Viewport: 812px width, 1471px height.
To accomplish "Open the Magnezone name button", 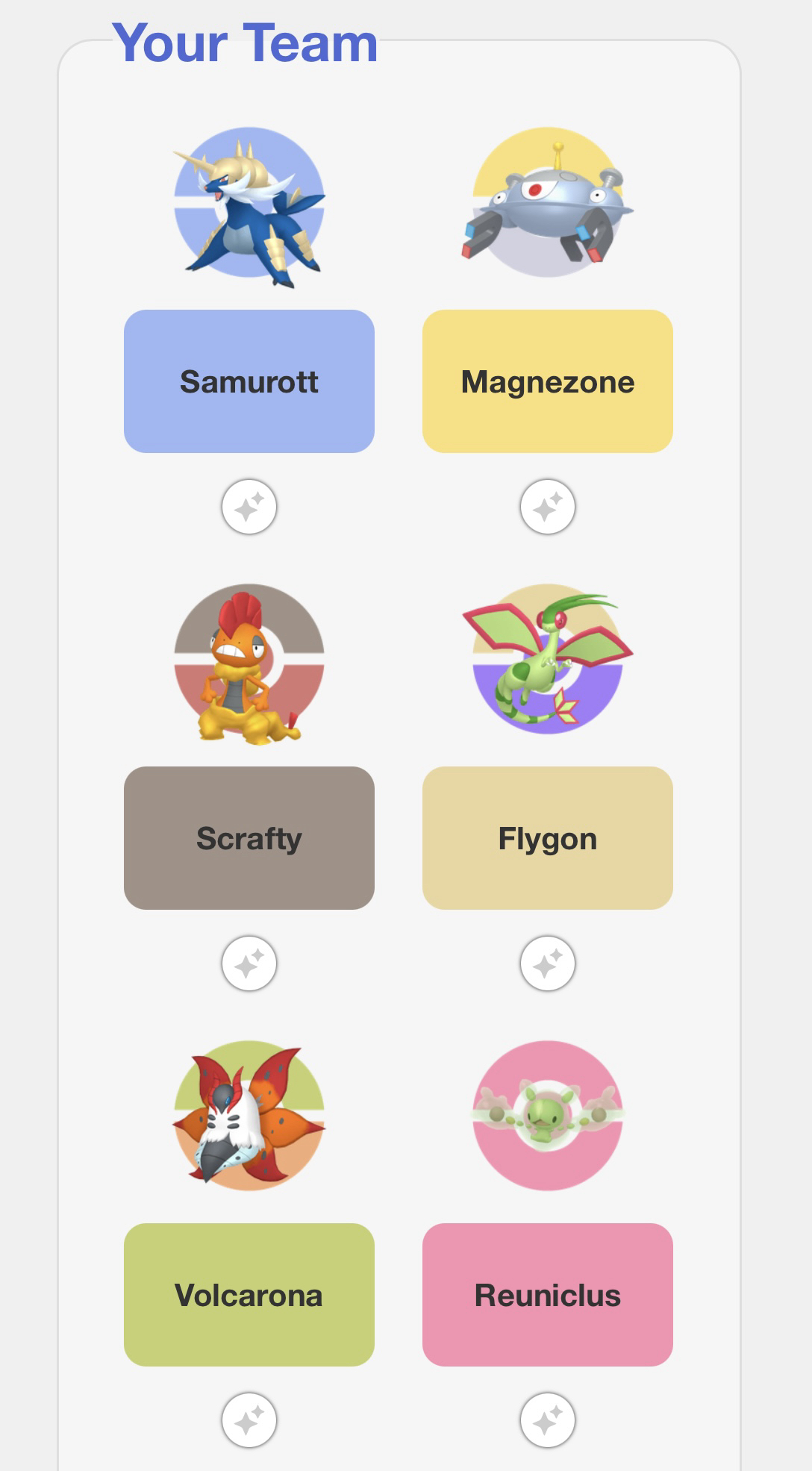I will point(547,381).
